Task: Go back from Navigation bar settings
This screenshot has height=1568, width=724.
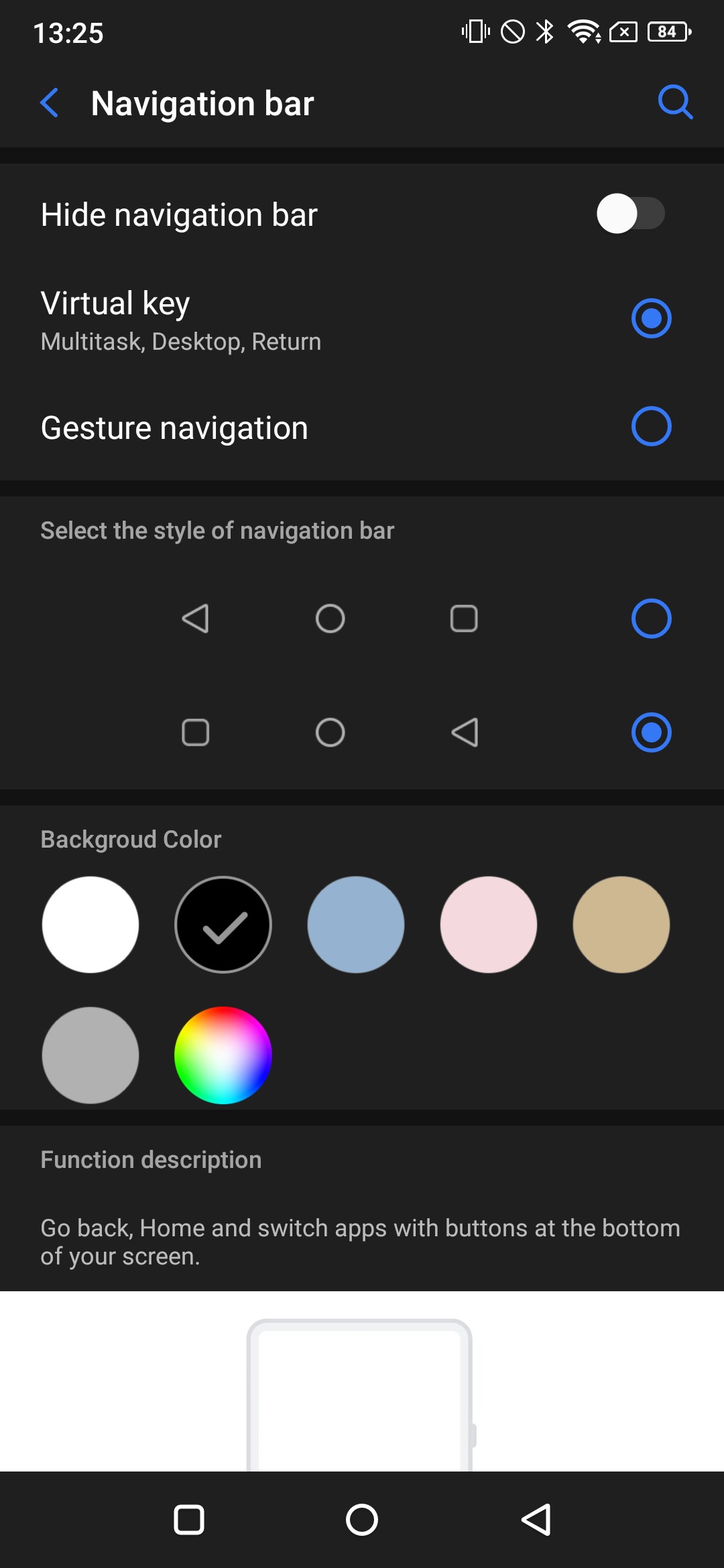Action: 50,103
